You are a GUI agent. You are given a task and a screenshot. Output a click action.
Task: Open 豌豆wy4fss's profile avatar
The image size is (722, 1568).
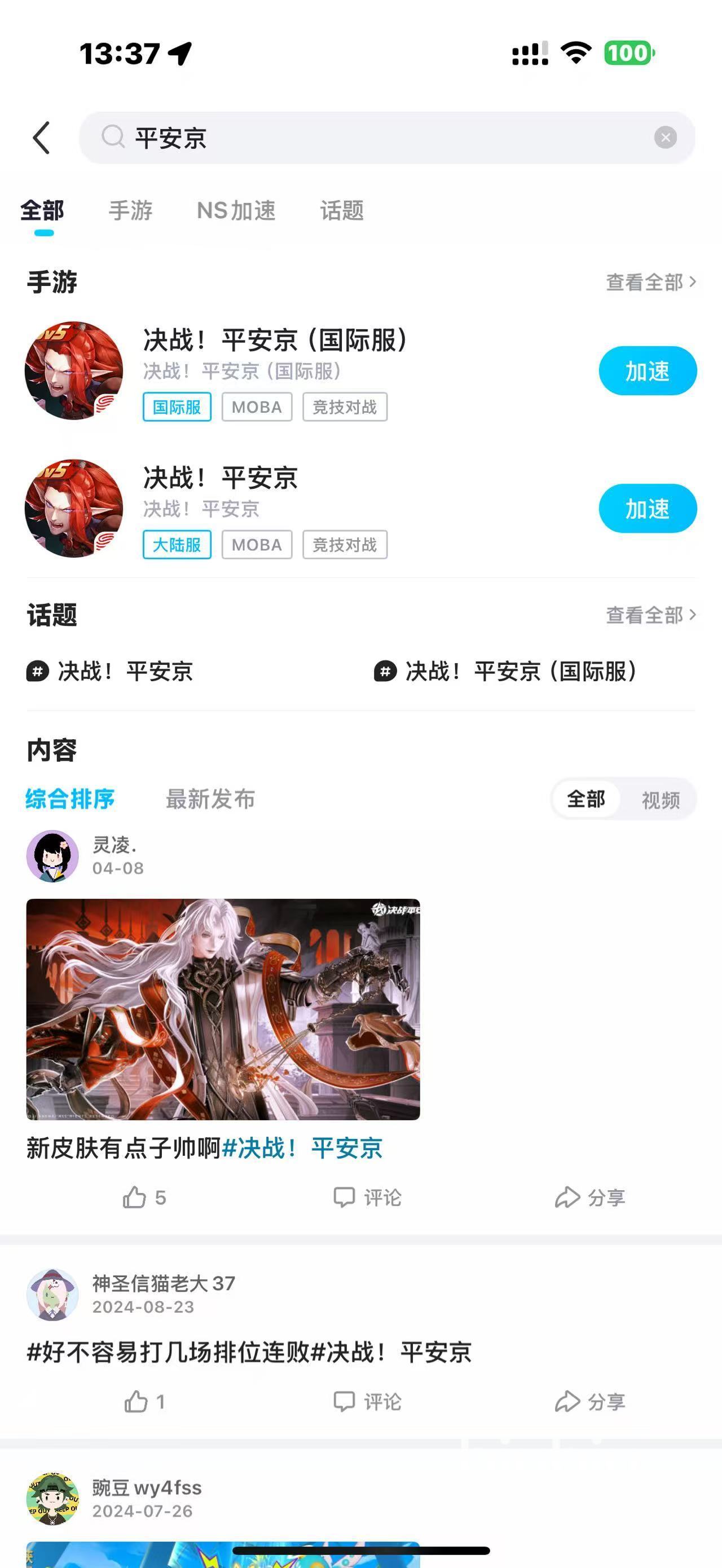point(52,1499)
